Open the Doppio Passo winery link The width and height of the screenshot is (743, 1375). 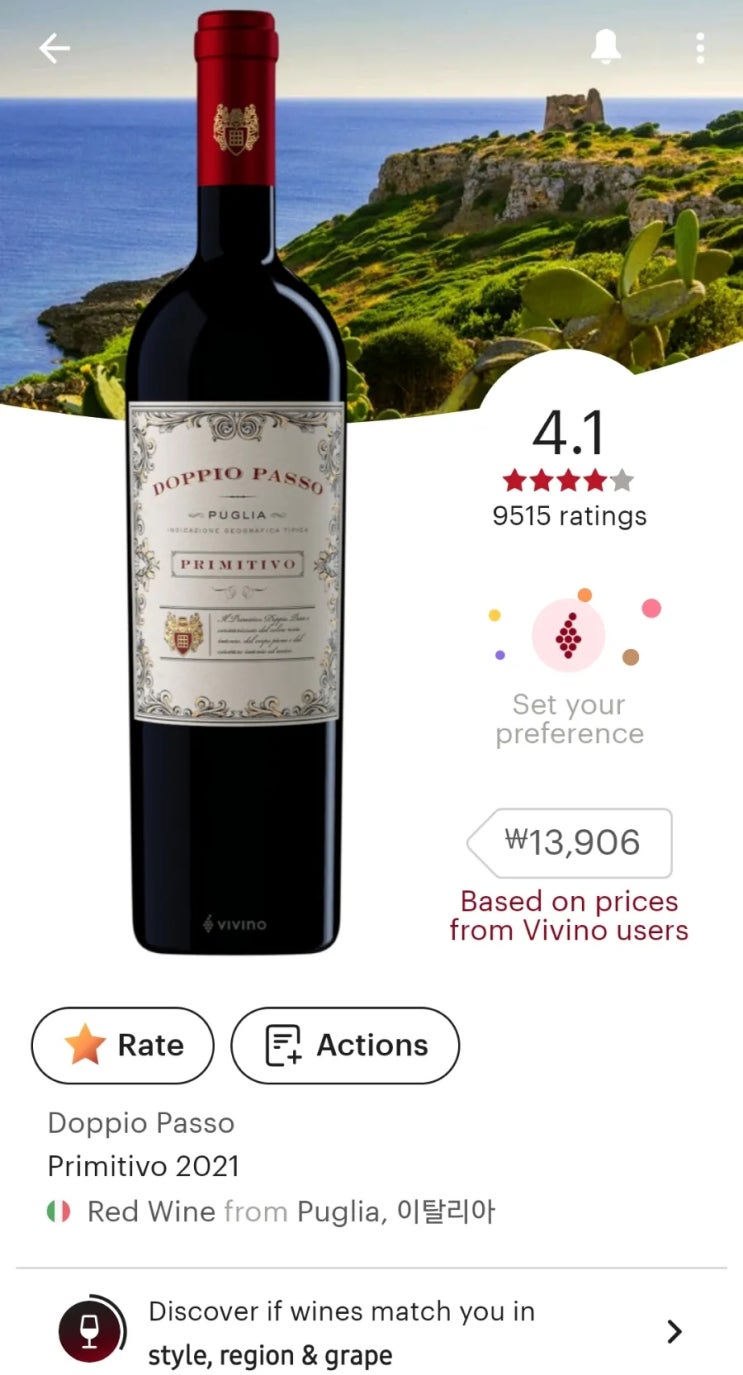141,1123
